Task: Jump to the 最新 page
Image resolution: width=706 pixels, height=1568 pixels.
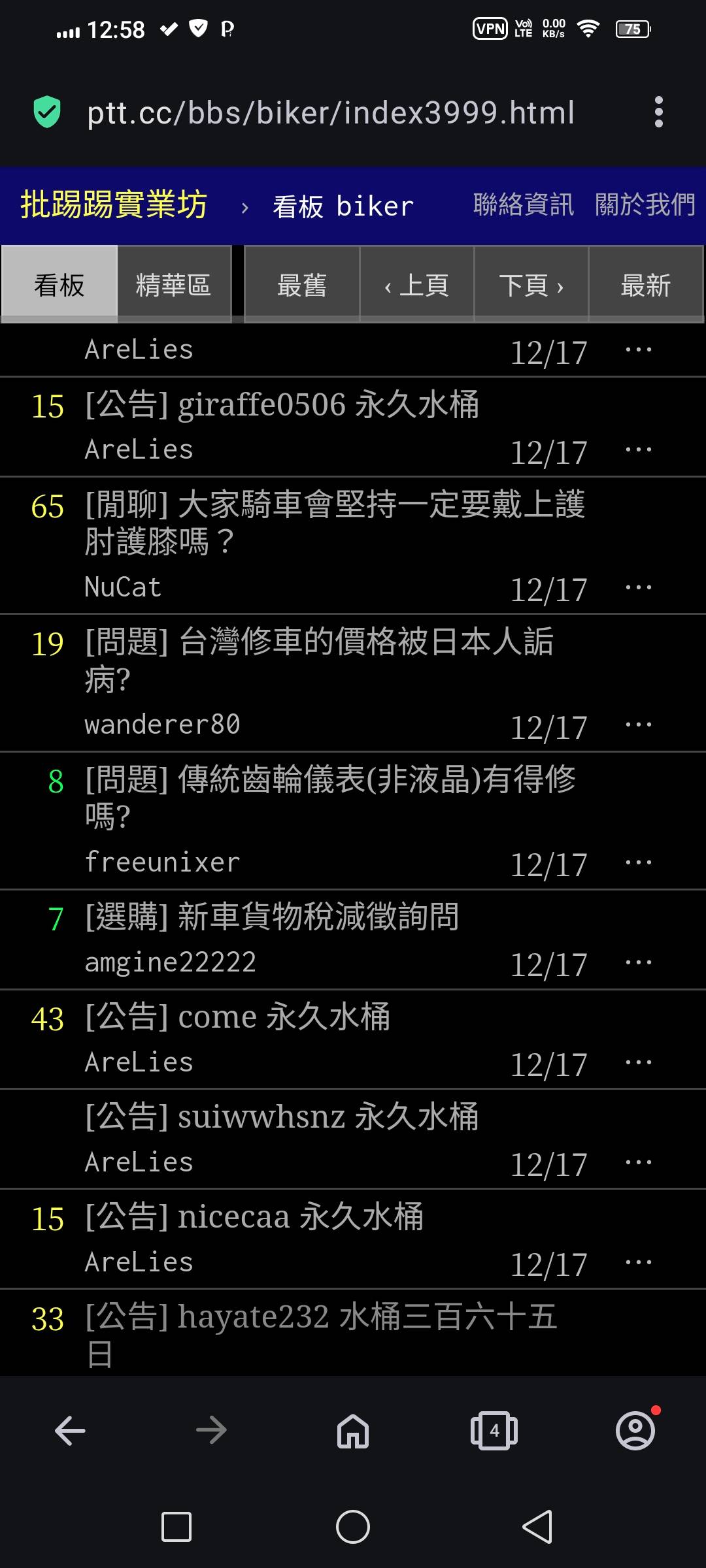Action: point(646,286)
